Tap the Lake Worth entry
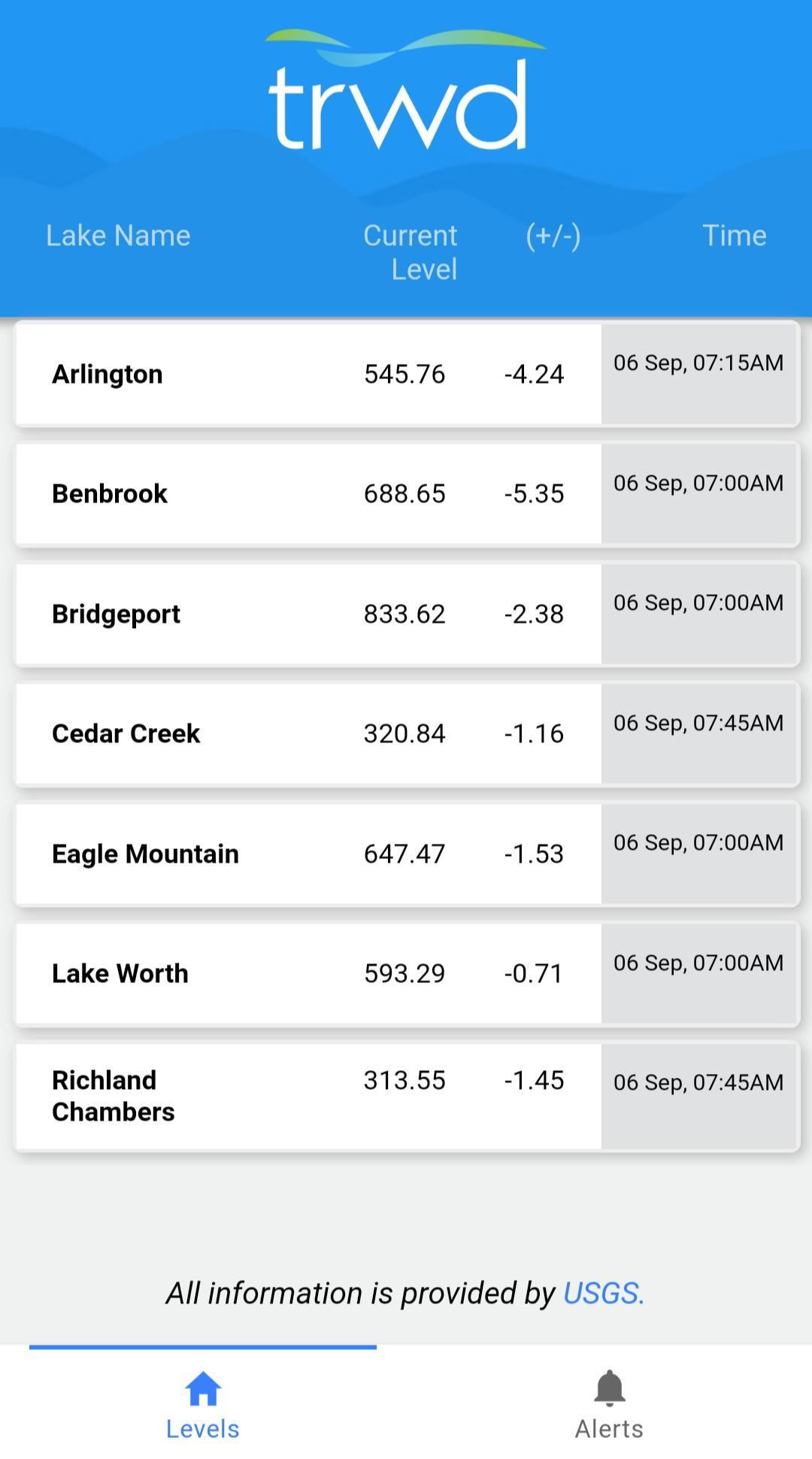This screenshot has width=812, height=1459. click(301, 973)
